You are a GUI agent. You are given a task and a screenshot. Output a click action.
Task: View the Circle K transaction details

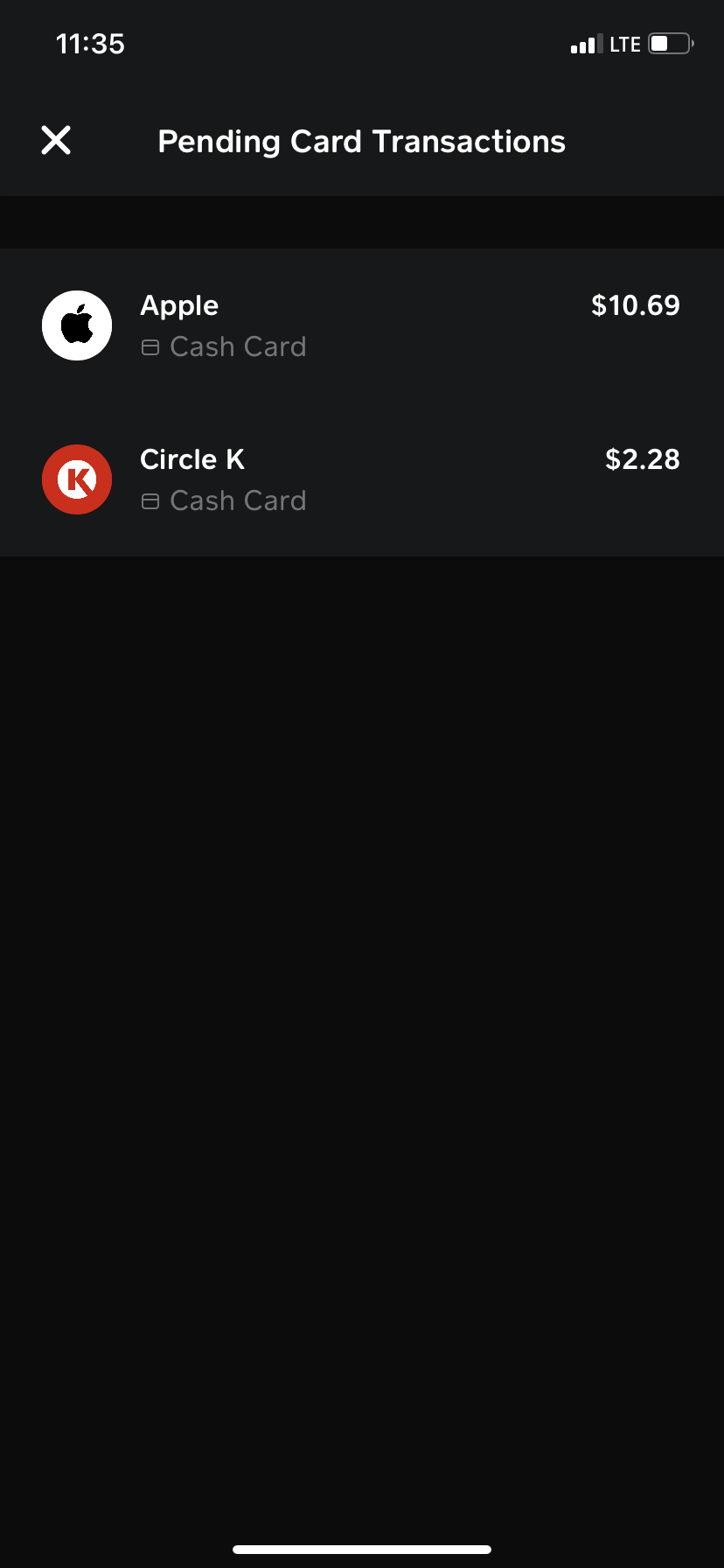361,479
